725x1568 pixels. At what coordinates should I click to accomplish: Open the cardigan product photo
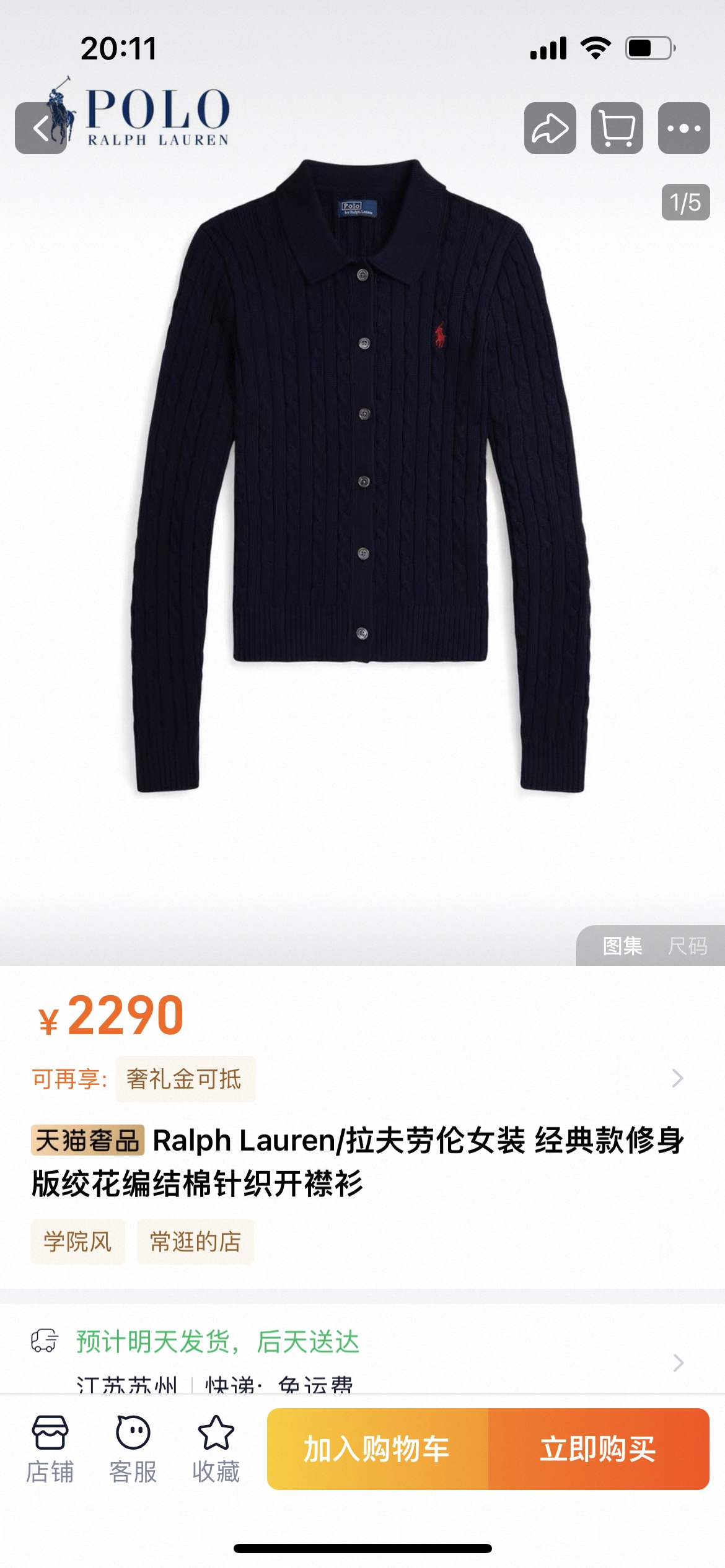tap(362, 477)
